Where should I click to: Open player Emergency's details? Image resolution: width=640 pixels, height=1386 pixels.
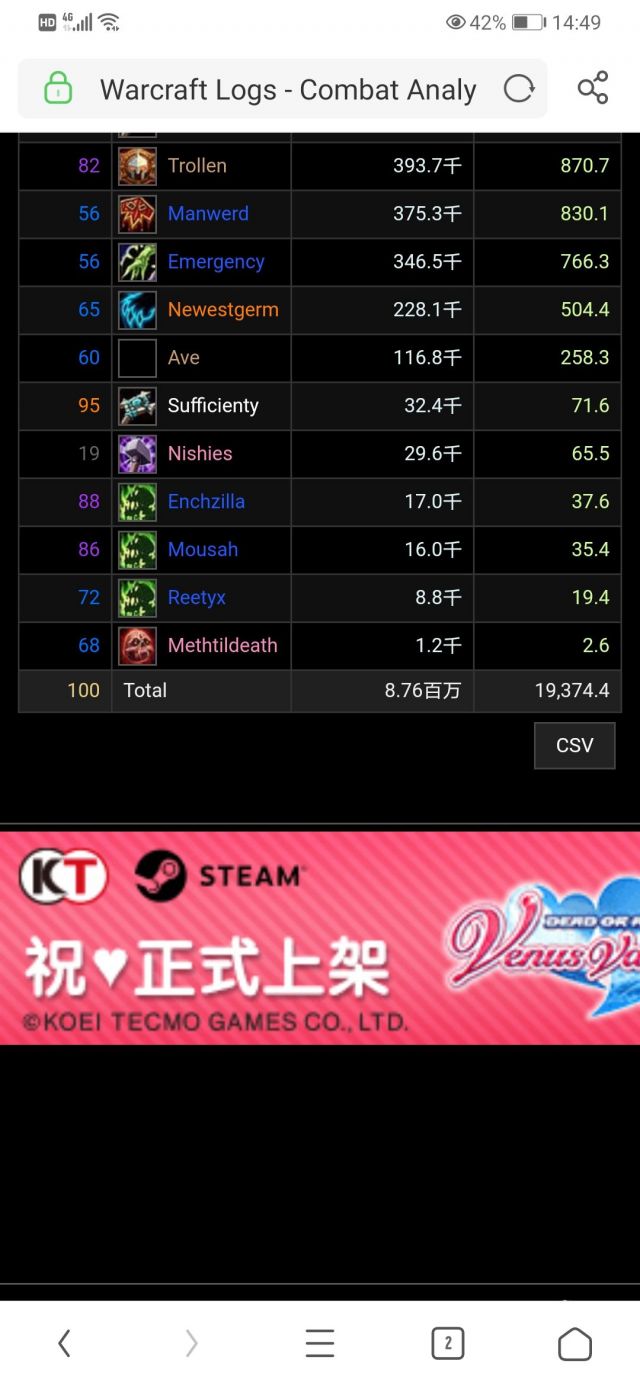click(x=216, y=262)
